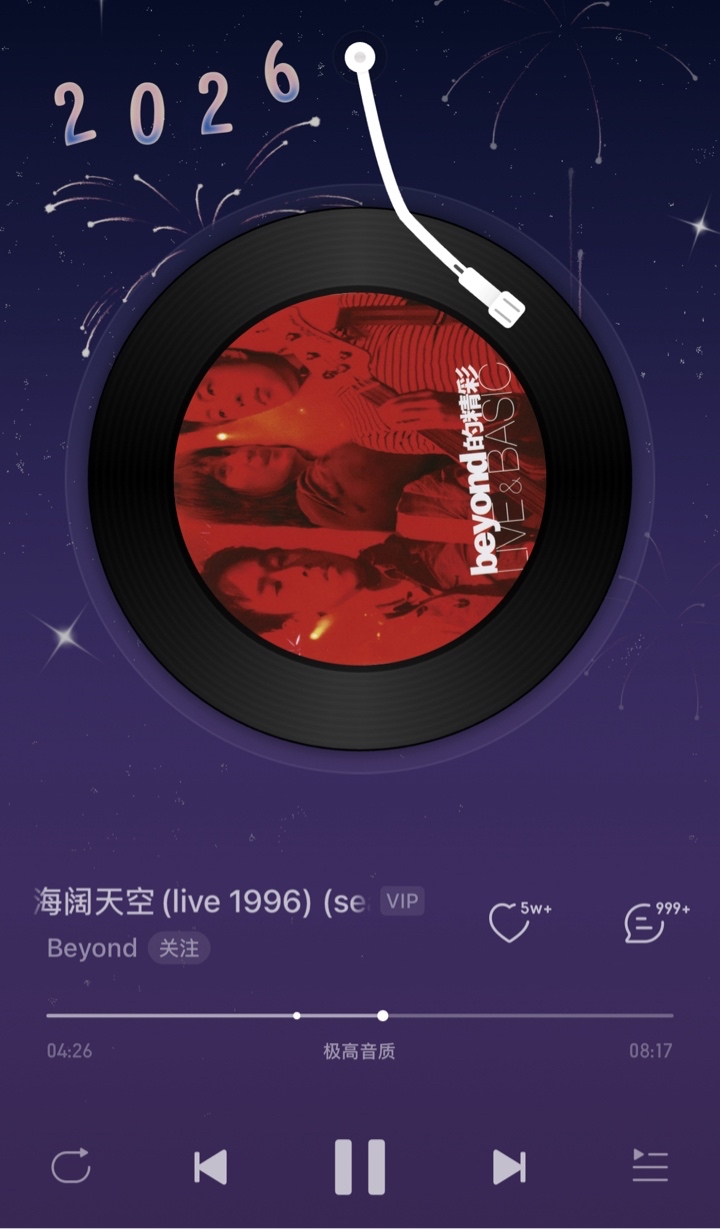The width and height of the screenshot is (720, 1229).
Task: Tap the VIP badge beside the song title
Action: (x=402, y=901)
